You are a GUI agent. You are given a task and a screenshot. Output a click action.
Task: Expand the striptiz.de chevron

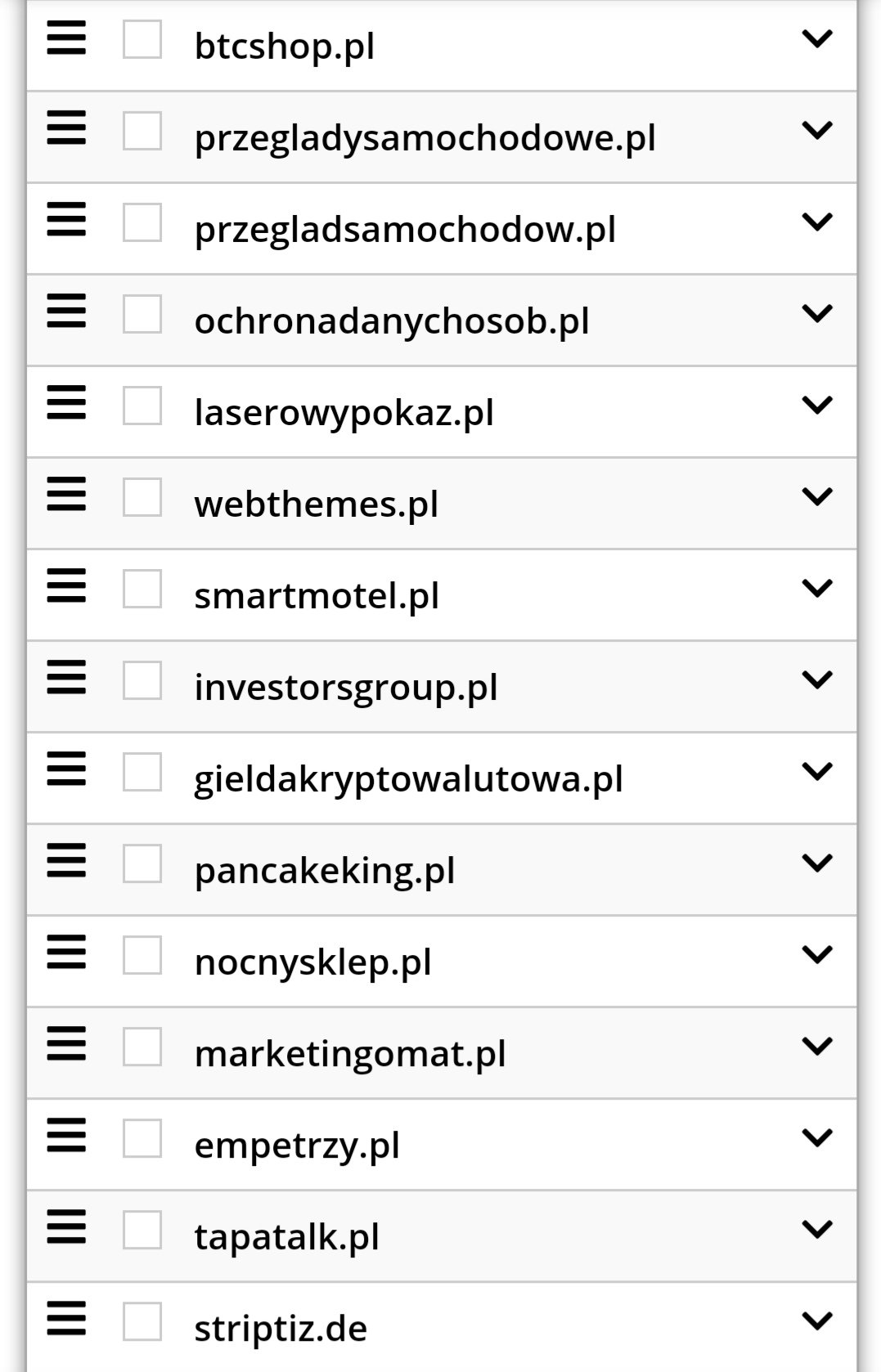tap(817, 1321)
